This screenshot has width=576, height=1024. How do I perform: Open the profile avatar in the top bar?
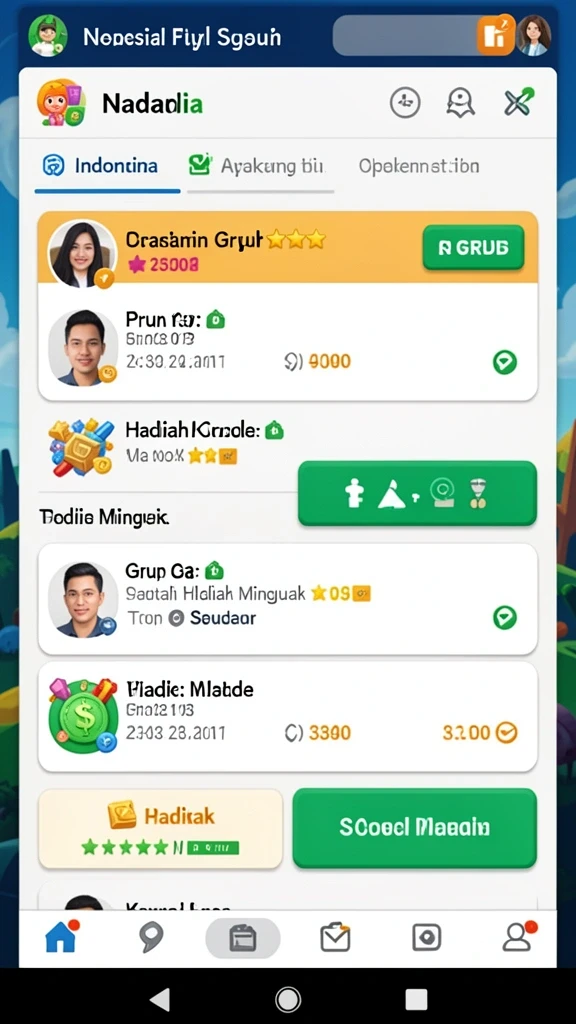(x=534, y=35)
